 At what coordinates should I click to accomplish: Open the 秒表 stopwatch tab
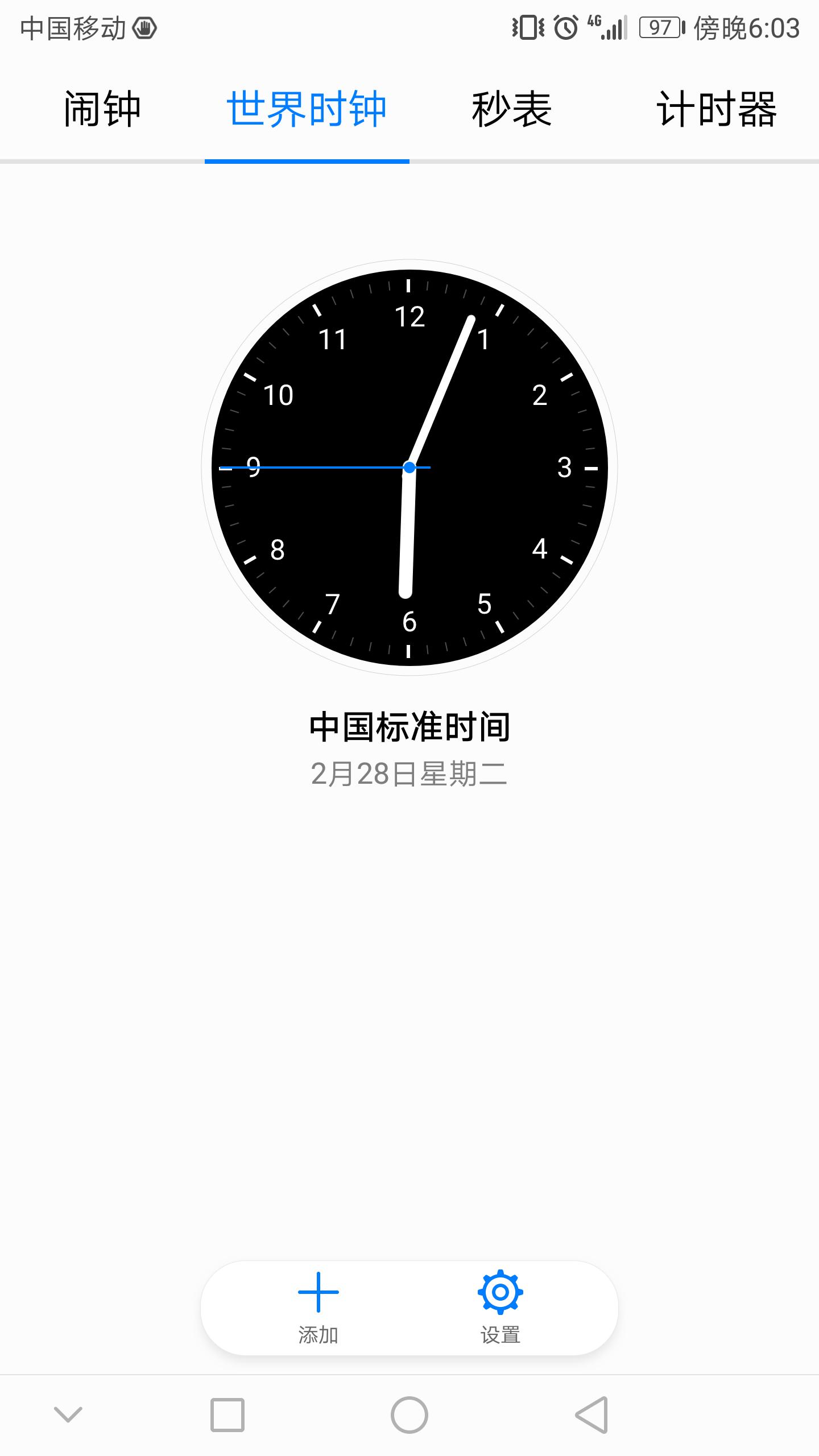[x=511, y=111]
